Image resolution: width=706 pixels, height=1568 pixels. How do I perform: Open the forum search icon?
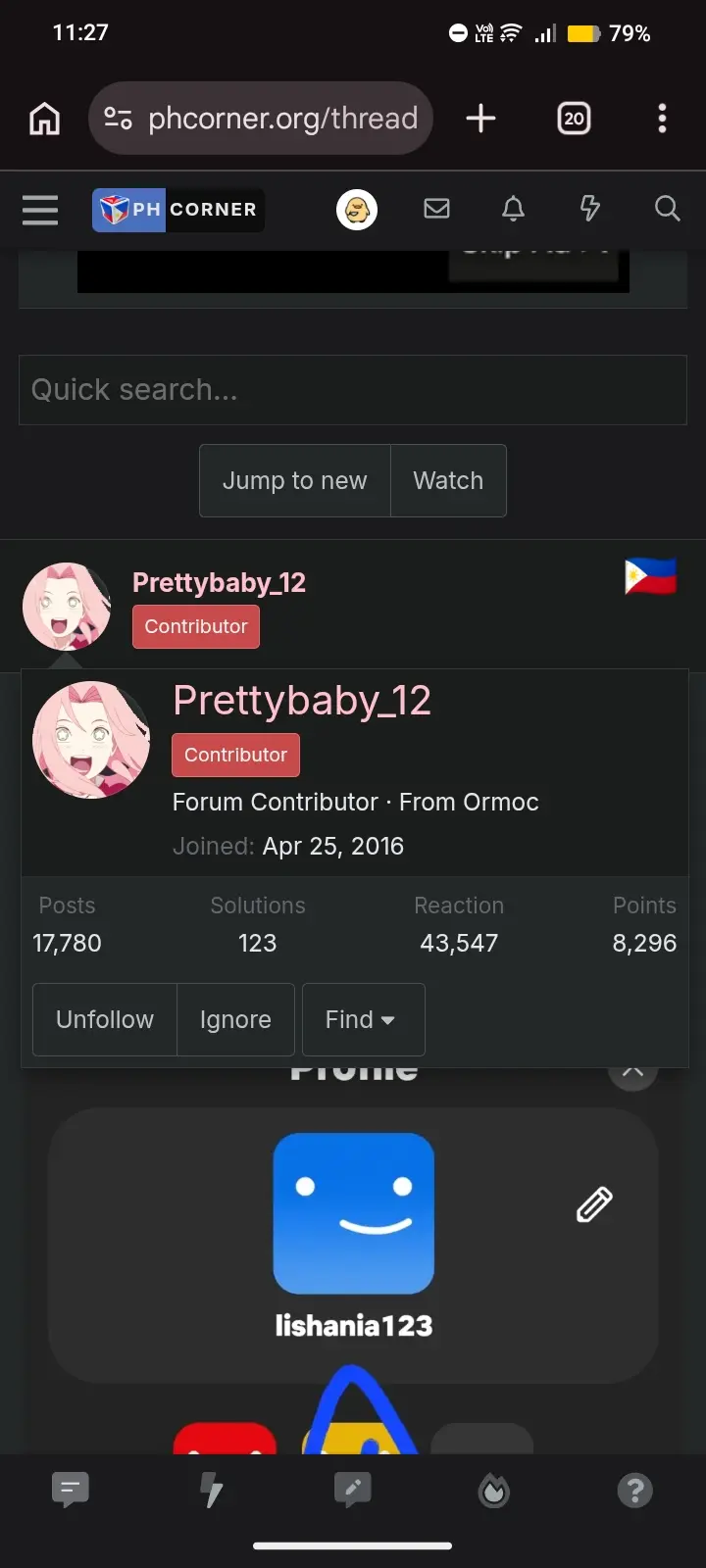click(667, 209)
